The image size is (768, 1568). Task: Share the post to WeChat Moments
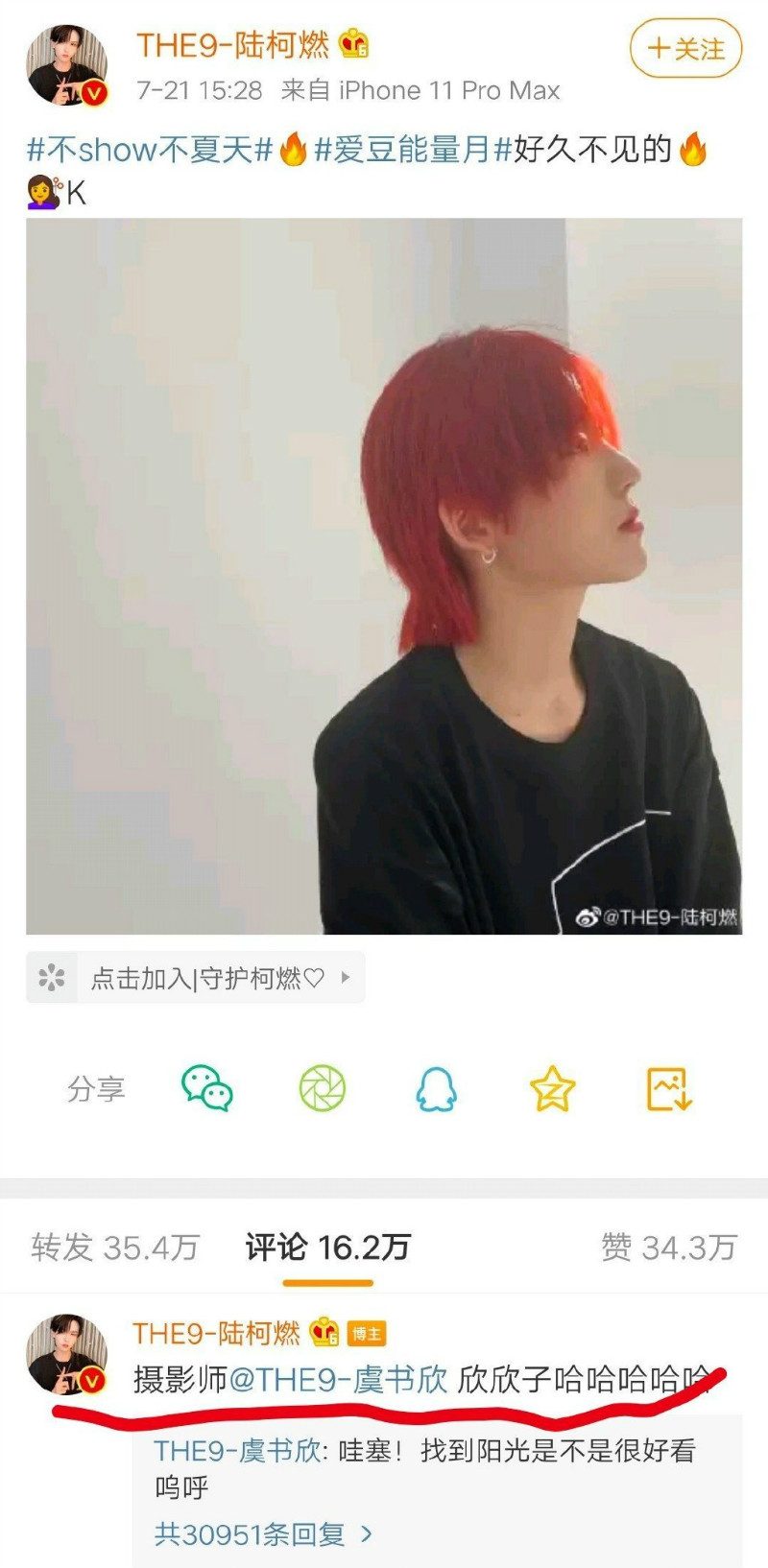(x=323, y=1089)
